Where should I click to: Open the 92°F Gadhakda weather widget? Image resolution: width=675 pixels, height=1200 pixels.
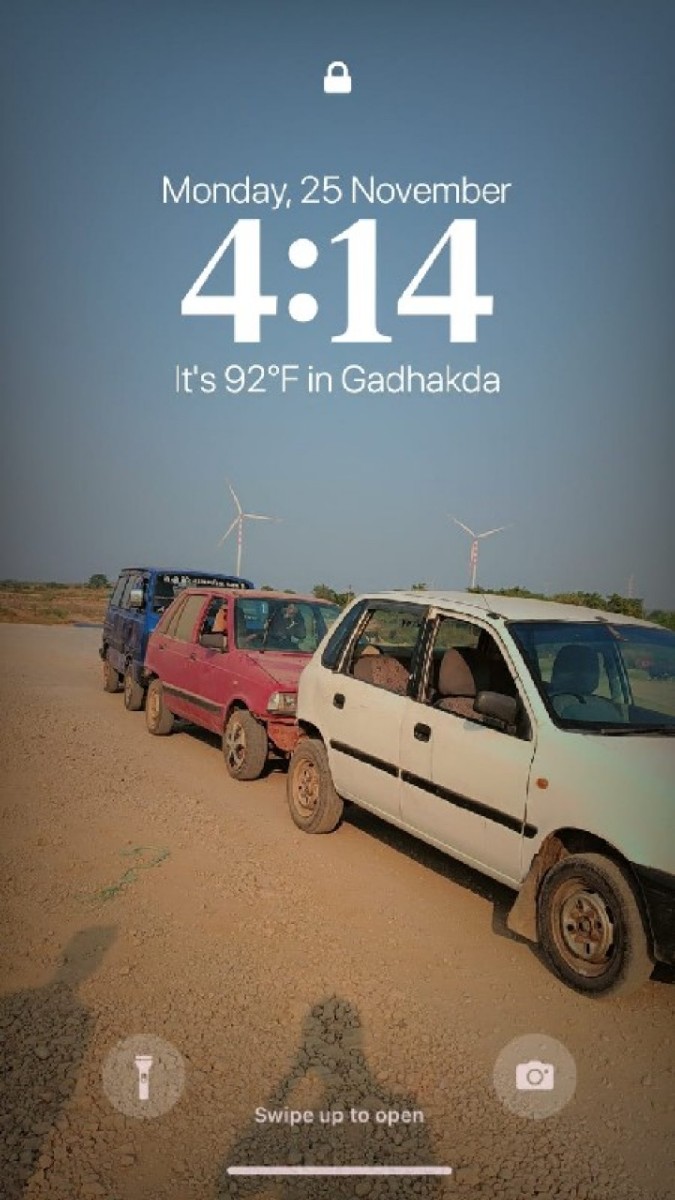[x=337, y=381]
